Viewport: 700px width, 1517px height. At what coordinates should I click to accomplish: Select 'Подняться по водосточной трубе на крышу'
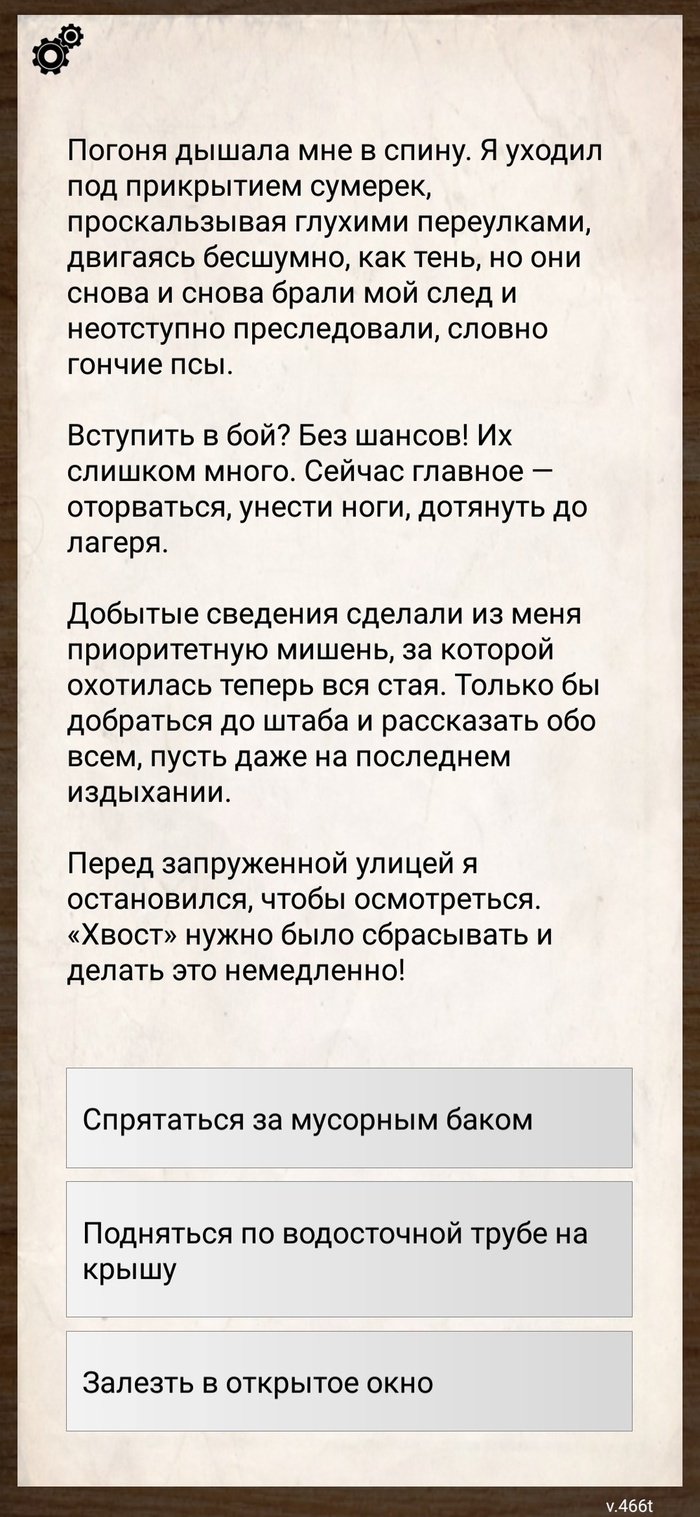coord(349,1249)
